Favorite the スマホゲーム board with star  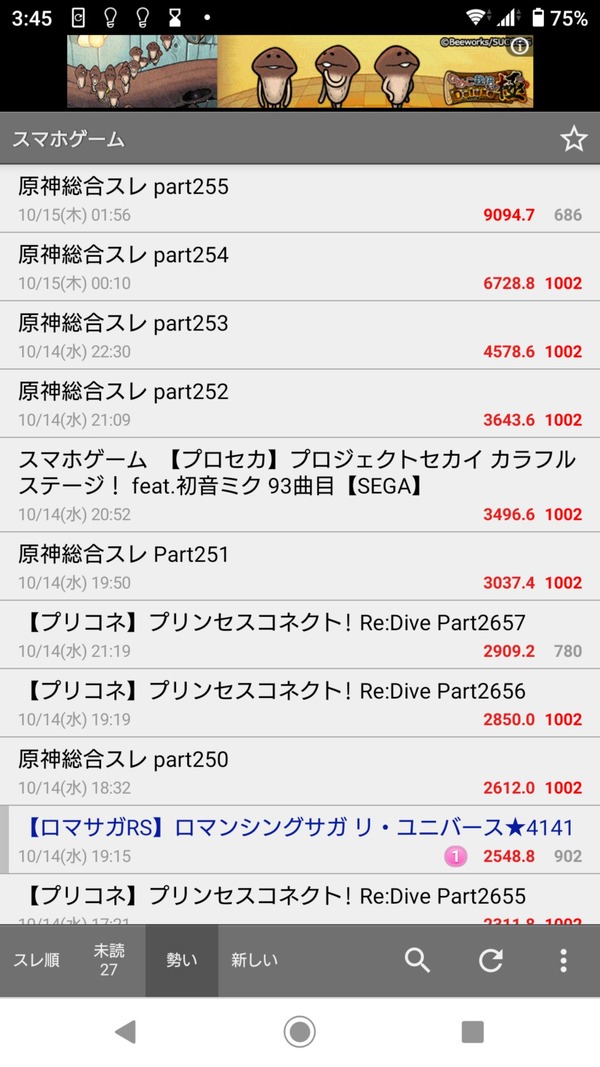(x=573, y=139)
